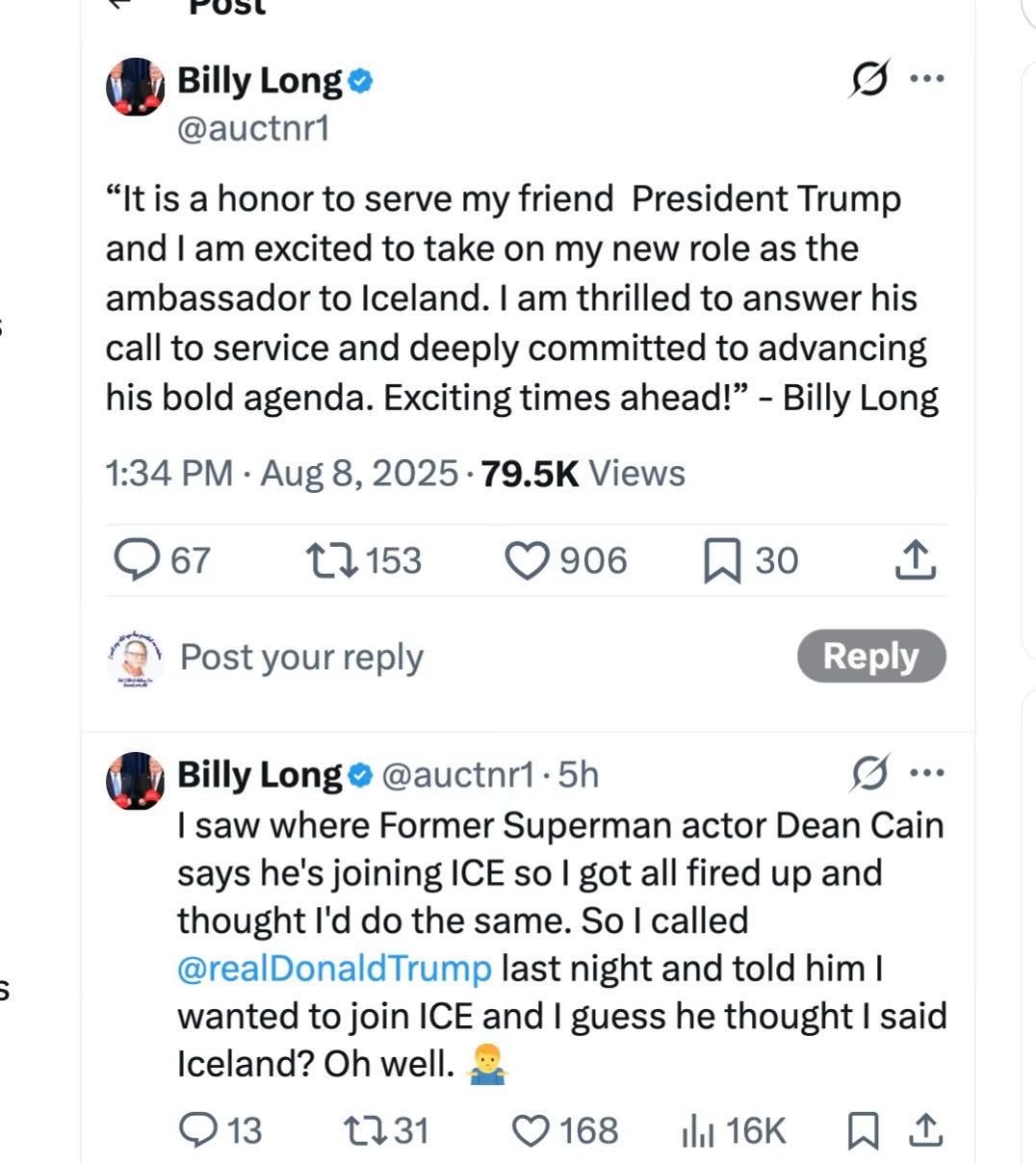Repost the main post with 153 reposts
This screenshot has width=1036, height=1165.
pos(332,560)
